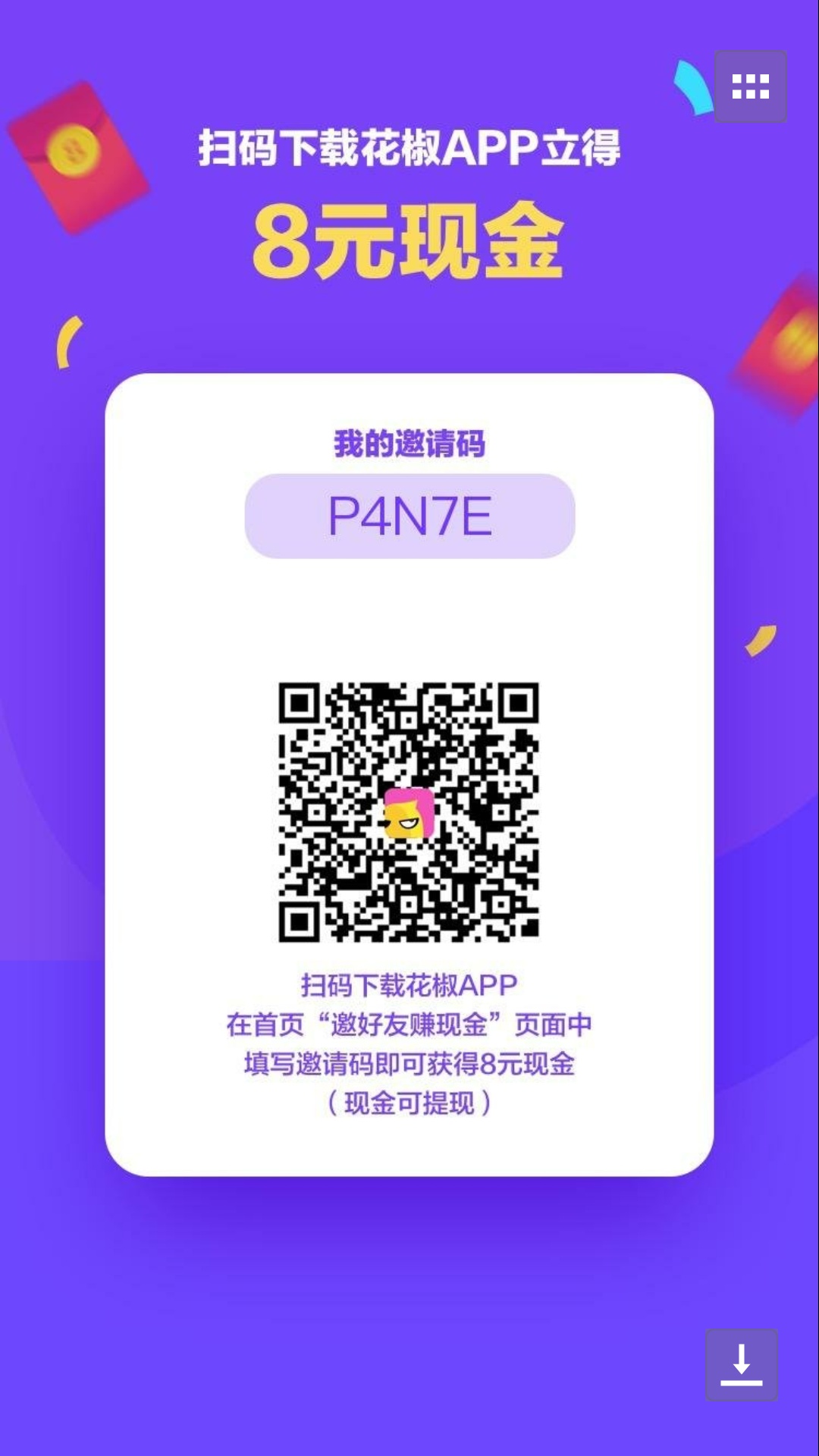Download the invitation poster image
Viewport: 819px width, 1456px height.
[x=741, y=1364]
